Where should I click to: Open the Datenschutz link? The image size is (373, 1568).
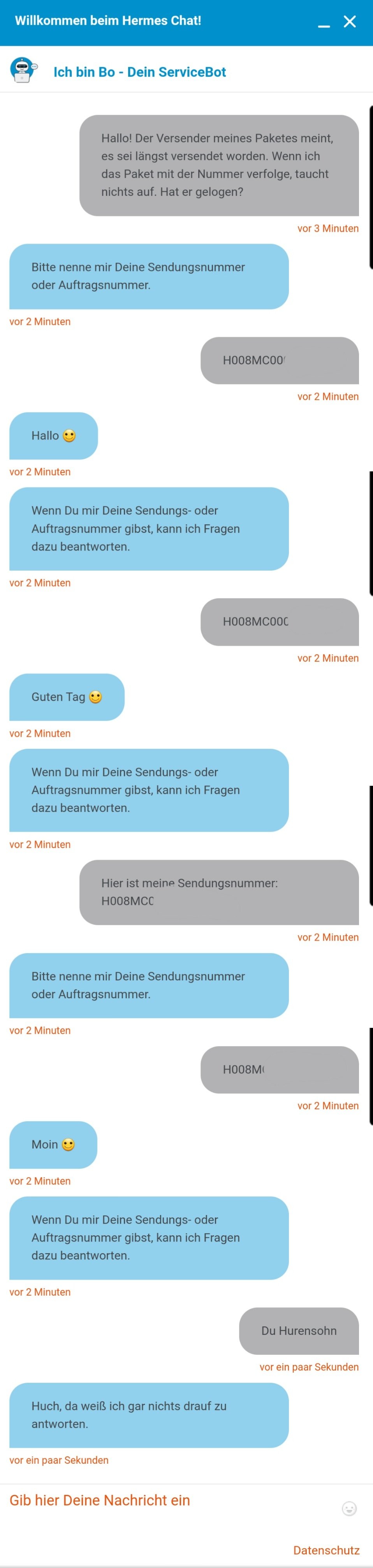326,1550
